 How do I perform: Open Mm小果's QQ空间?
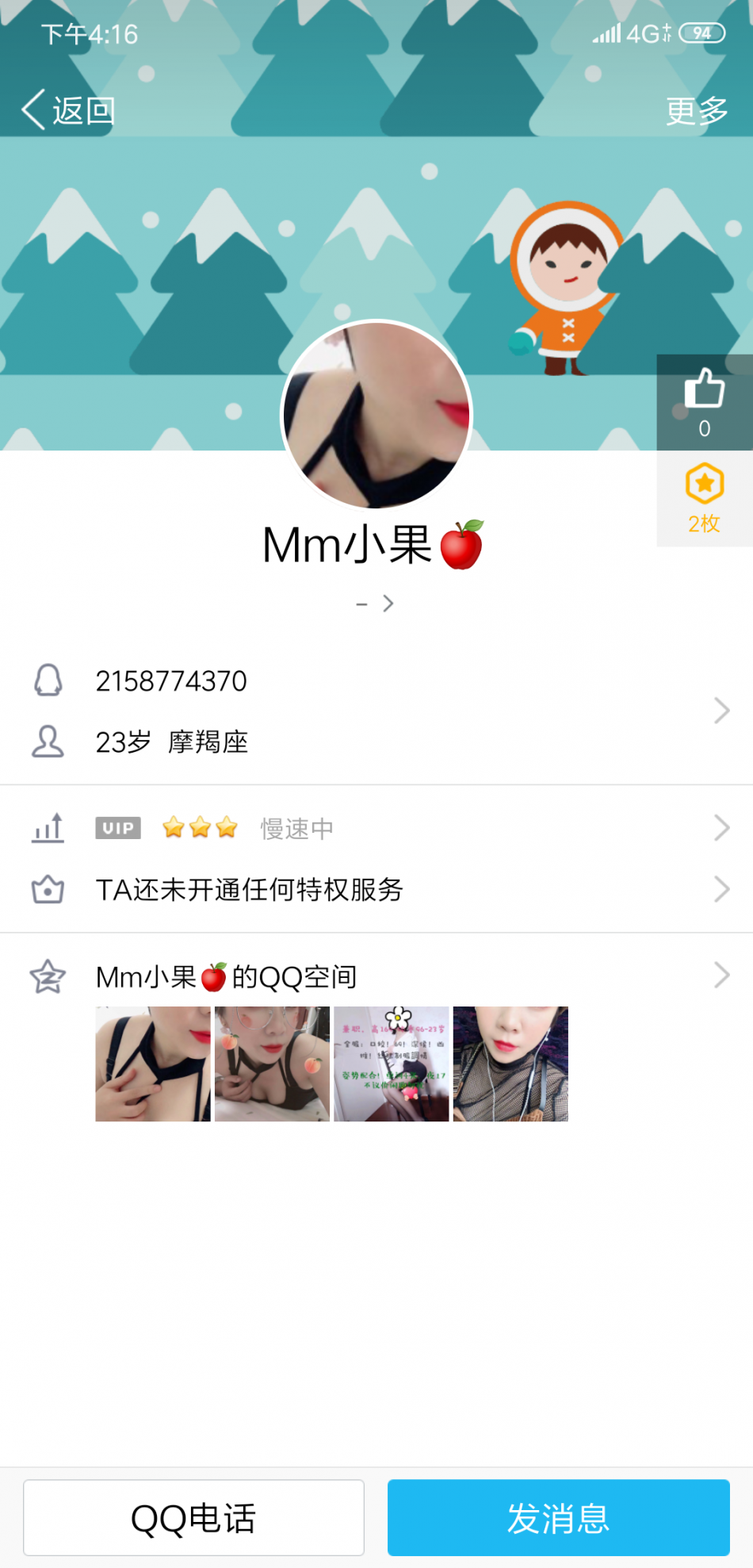376,976
